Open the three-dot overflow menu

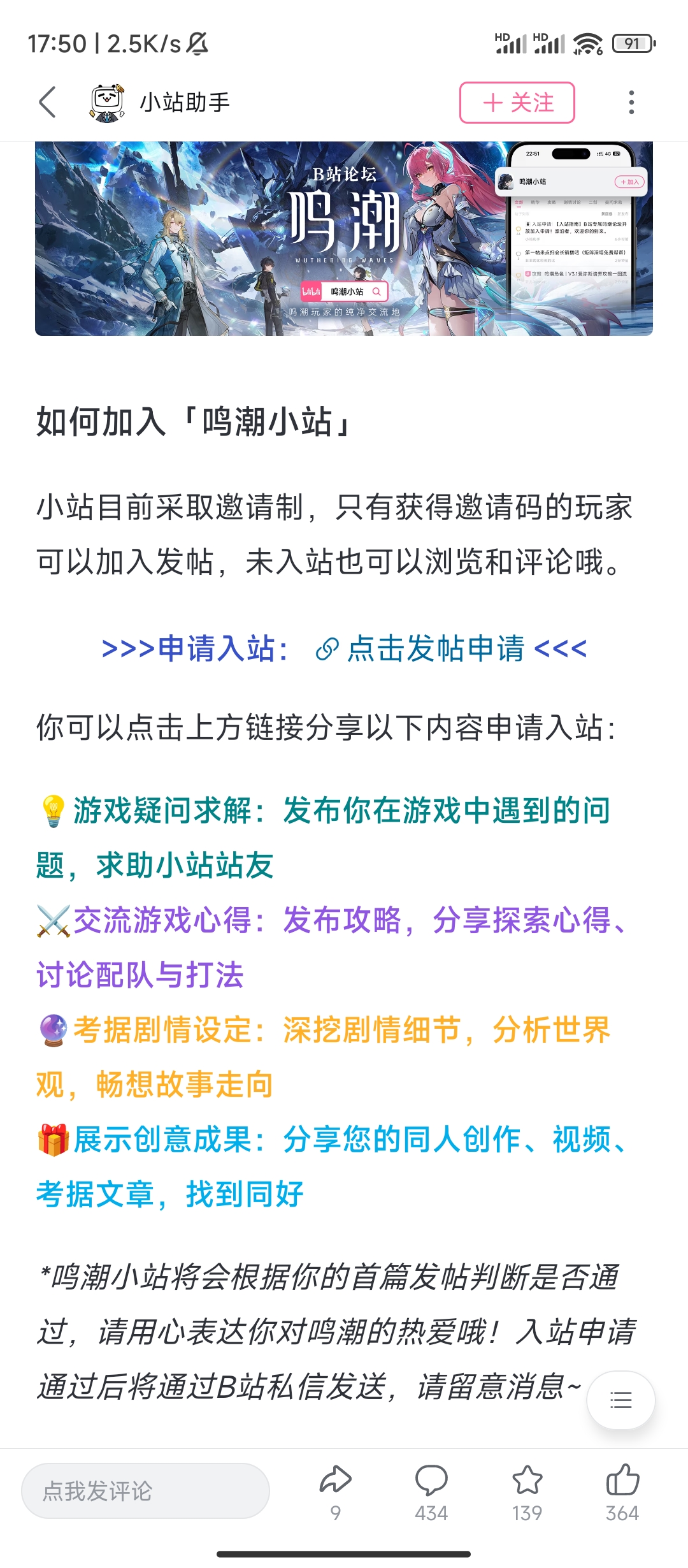point(631,102)
